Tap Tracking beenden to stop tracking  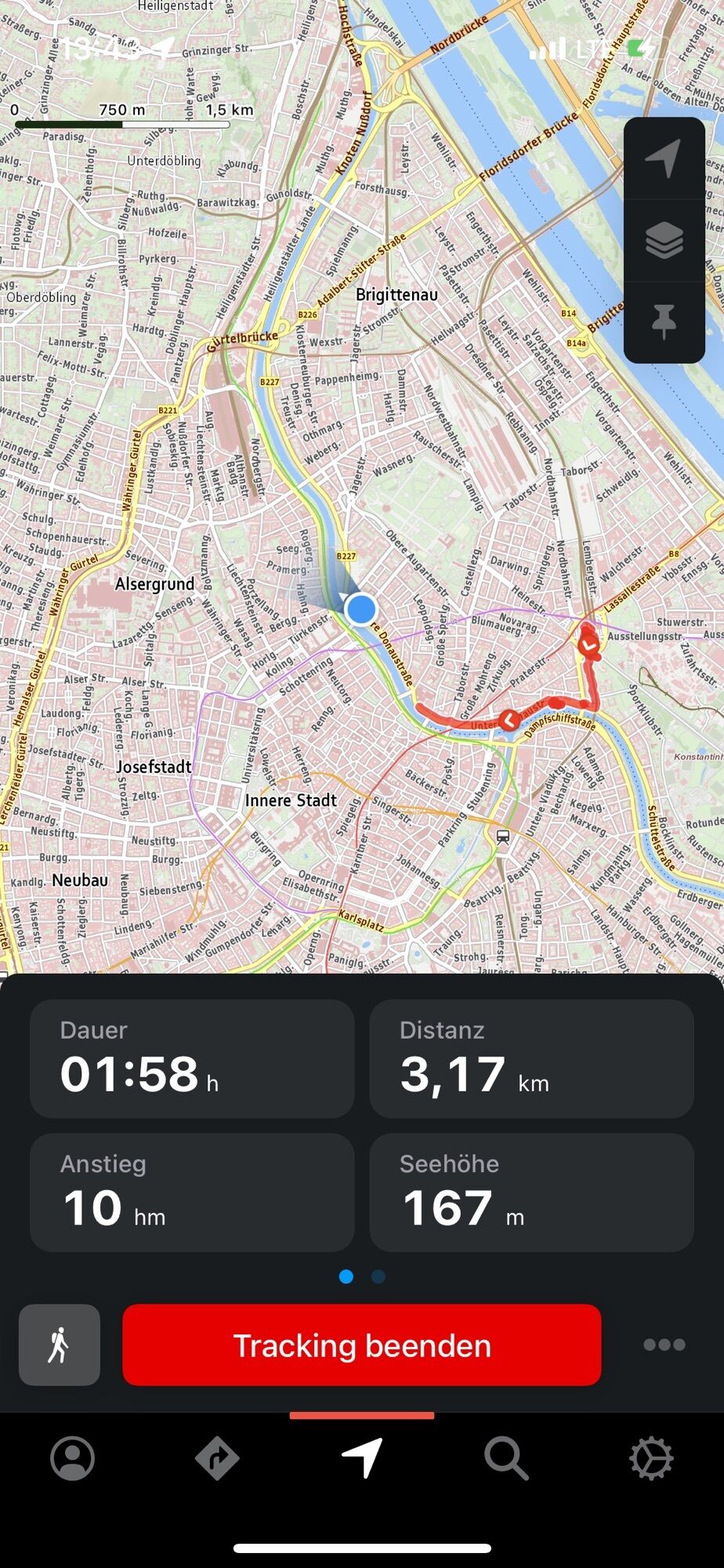(x=362, y=1345)
